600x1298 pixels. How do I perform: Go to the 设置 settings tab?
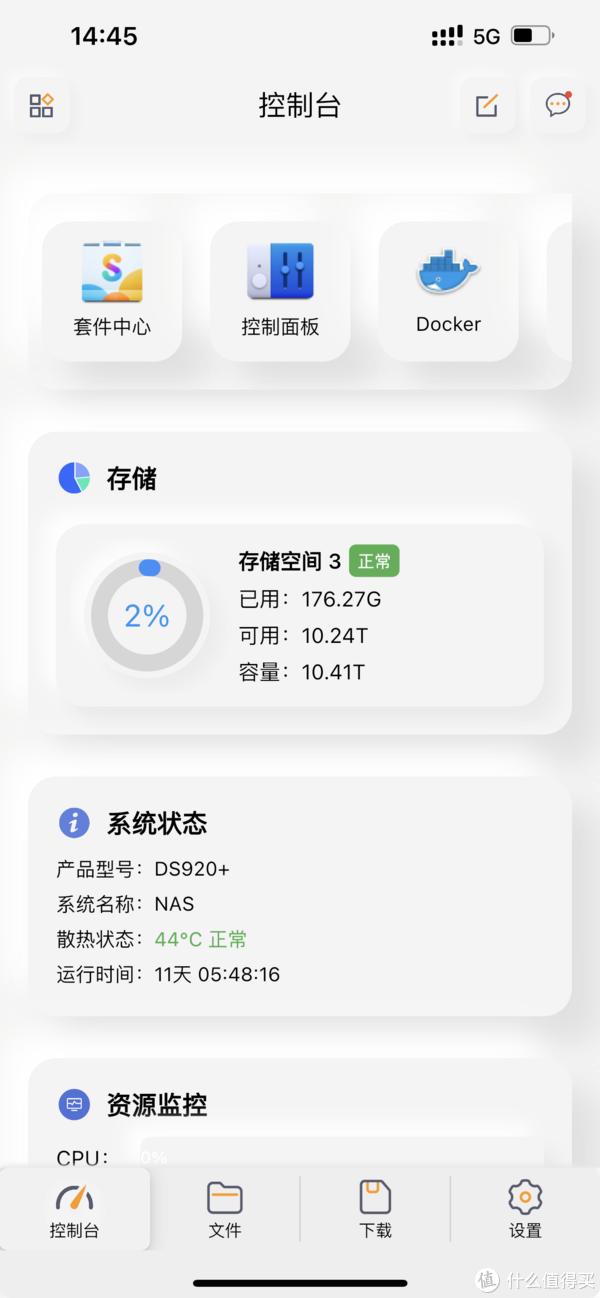click(x=525, y=1209)
